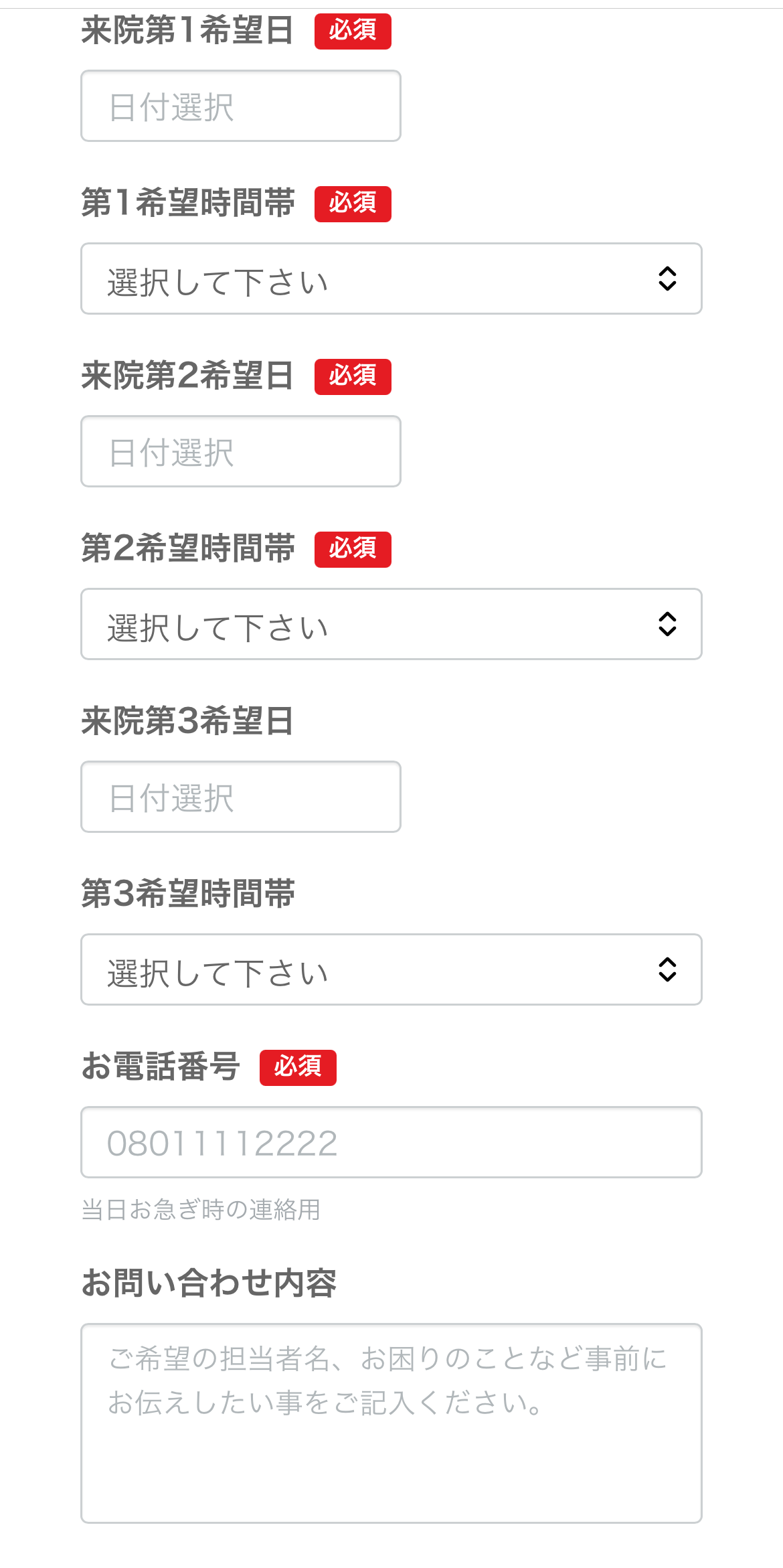
Task: Click the 来院第2希望日 date selection field
Action: coord(240,451)
